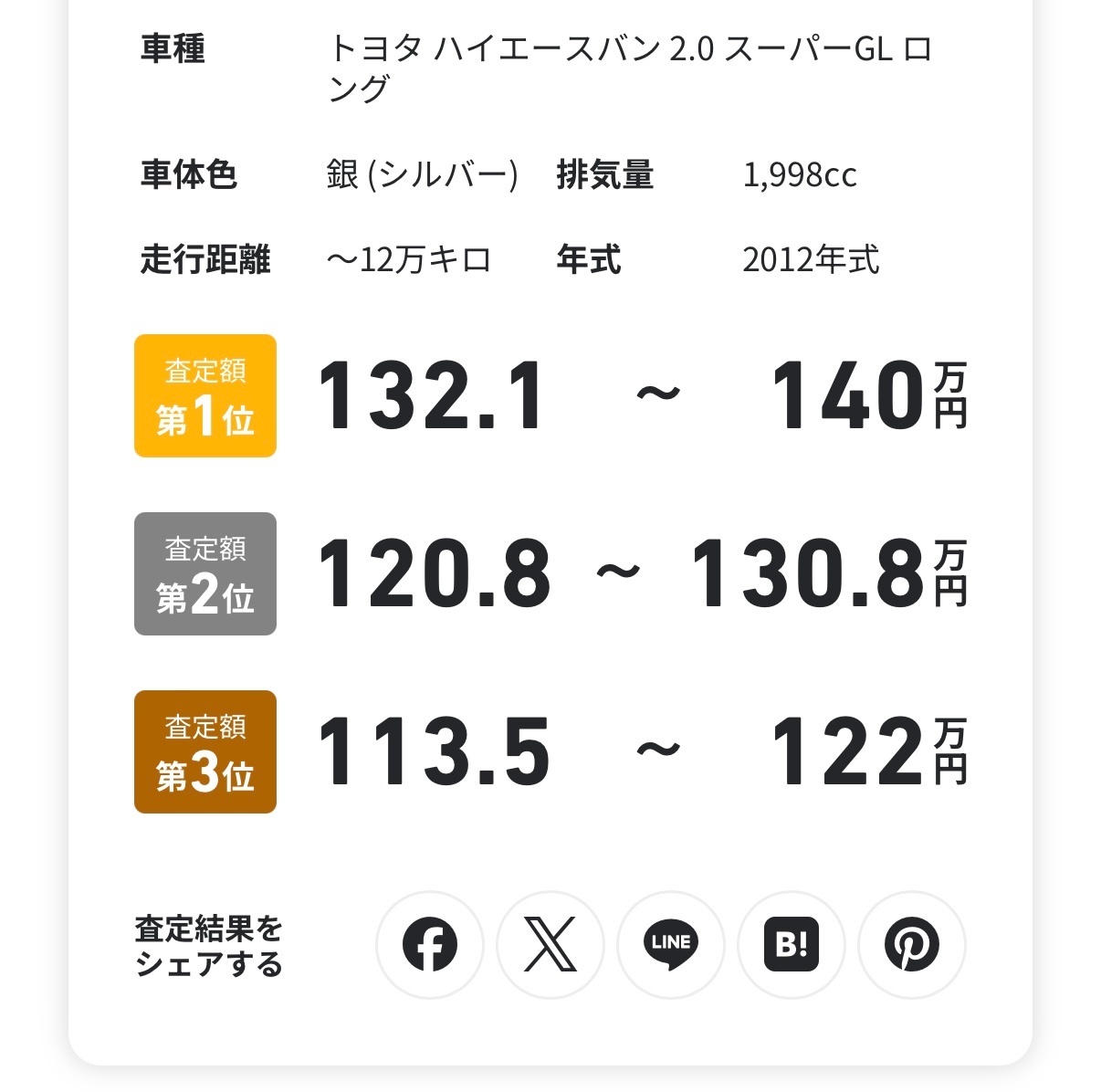Viewport: 1101px width, 1092px height.
Task: Share the appraisal result on Facebook
Action: click(x=430, y=945)
